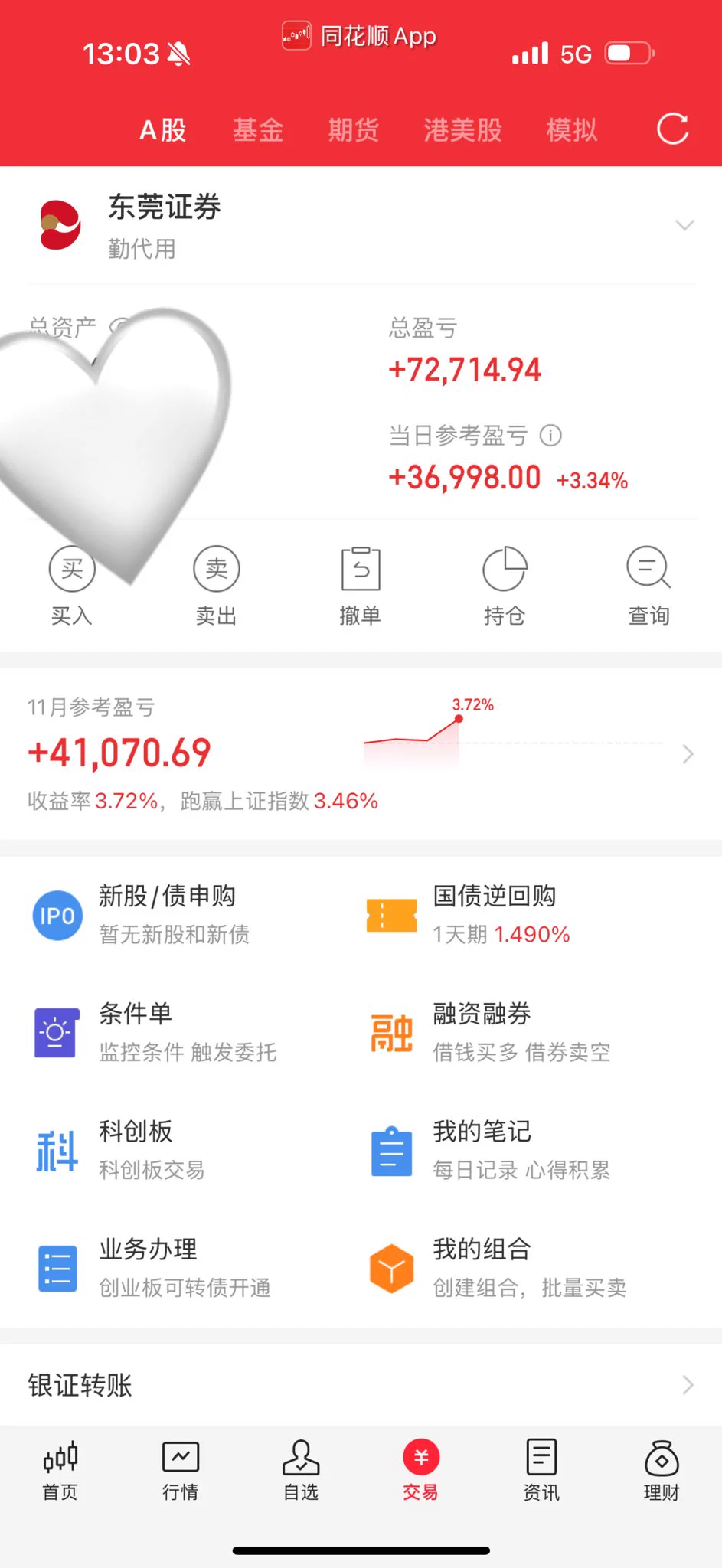The height and width of the screenshot is (1568, 722).
Task: Expand the November profit chart details arrow
Action: 688,754
